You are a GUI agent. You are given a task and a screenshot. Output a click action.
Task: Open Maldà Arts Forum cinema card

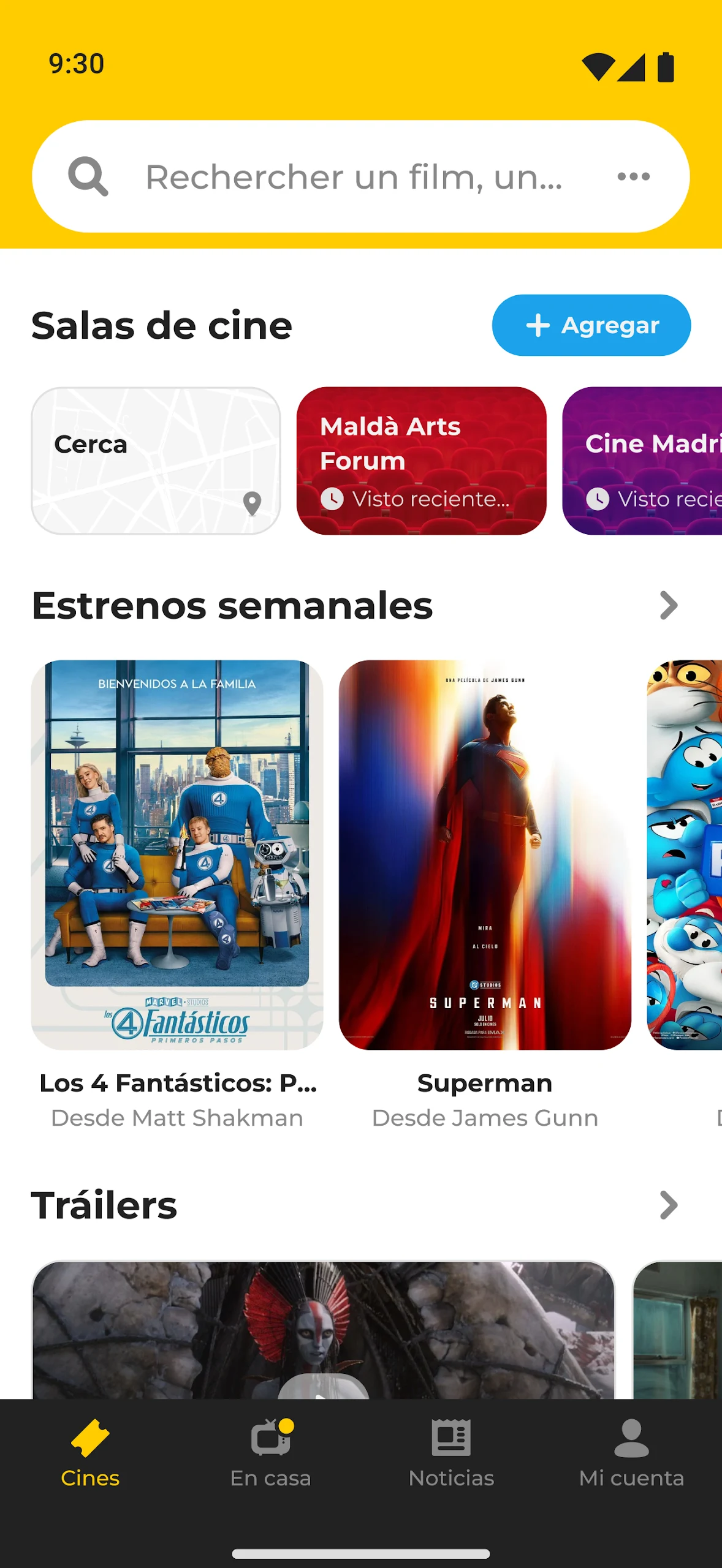(x=421, y=461)
